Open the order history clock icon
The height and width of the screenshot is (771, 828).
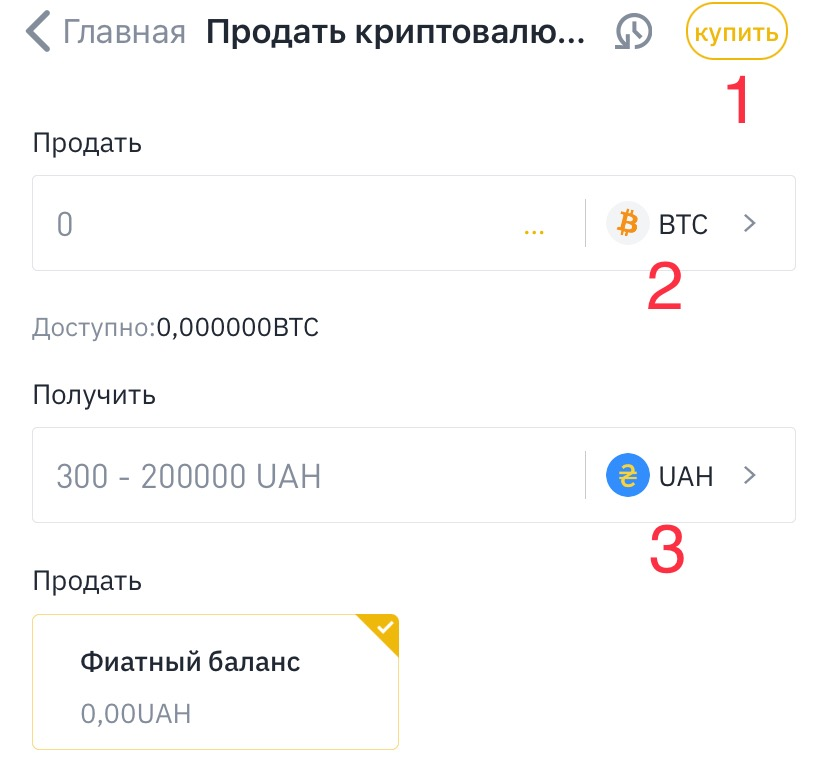632,33
